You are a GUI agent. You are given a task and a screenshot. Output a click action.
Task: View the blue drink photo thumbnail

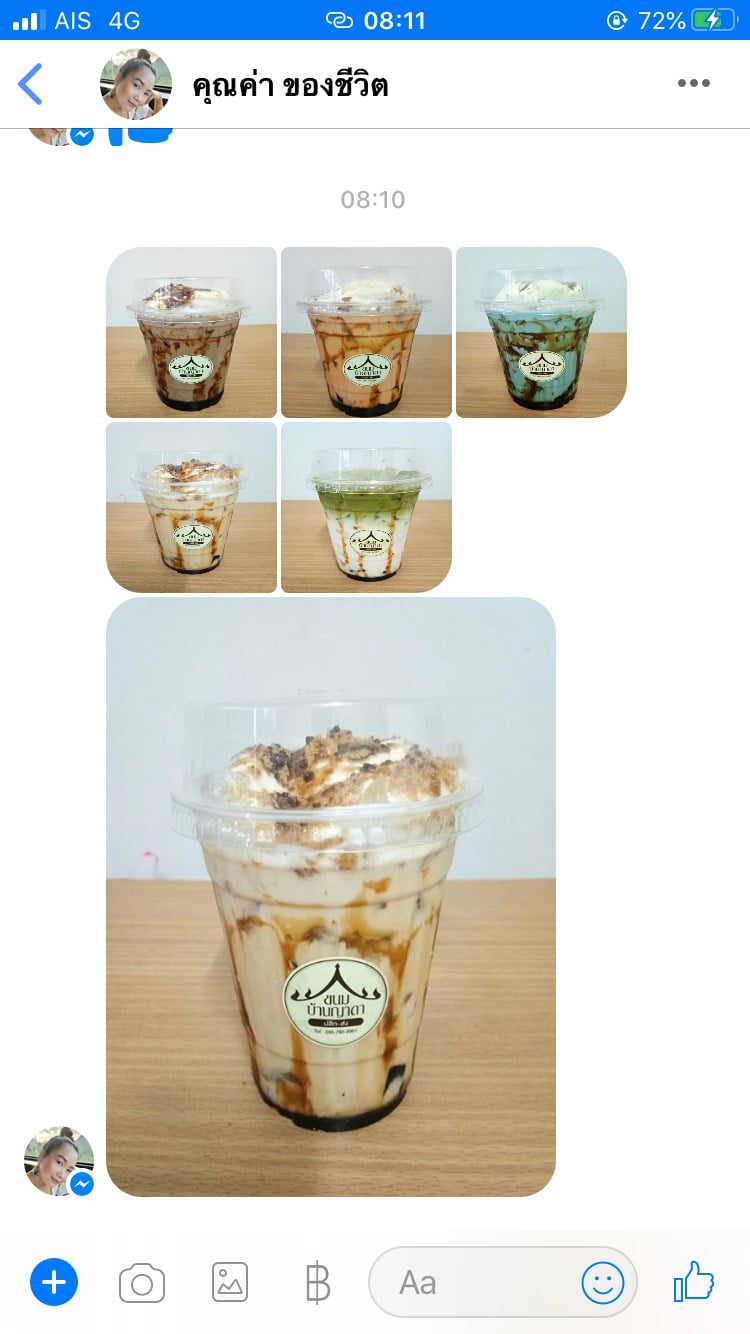[x=541, y=332]
